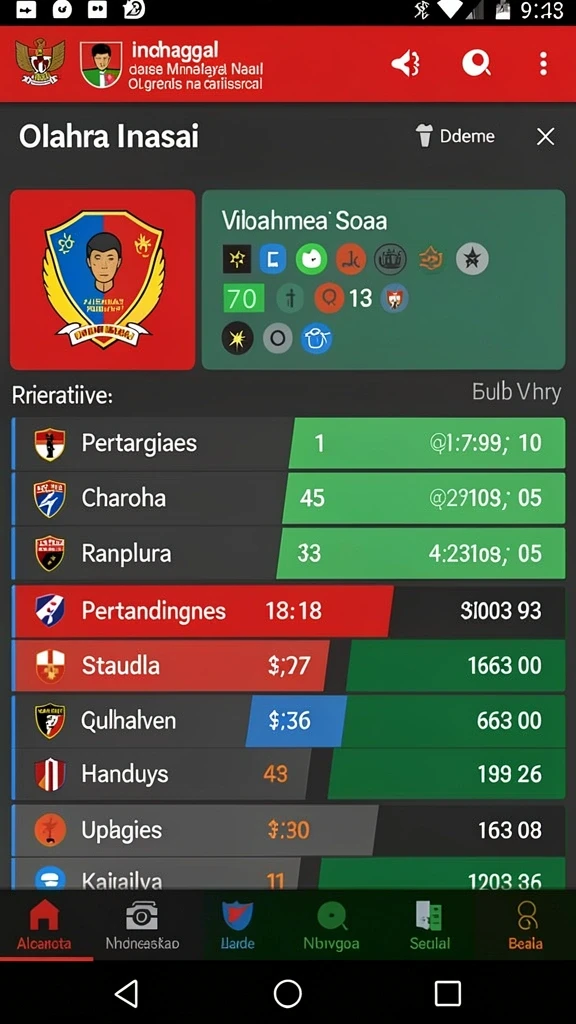Open the Sedial tab
576x1024 pixels.
430,924
